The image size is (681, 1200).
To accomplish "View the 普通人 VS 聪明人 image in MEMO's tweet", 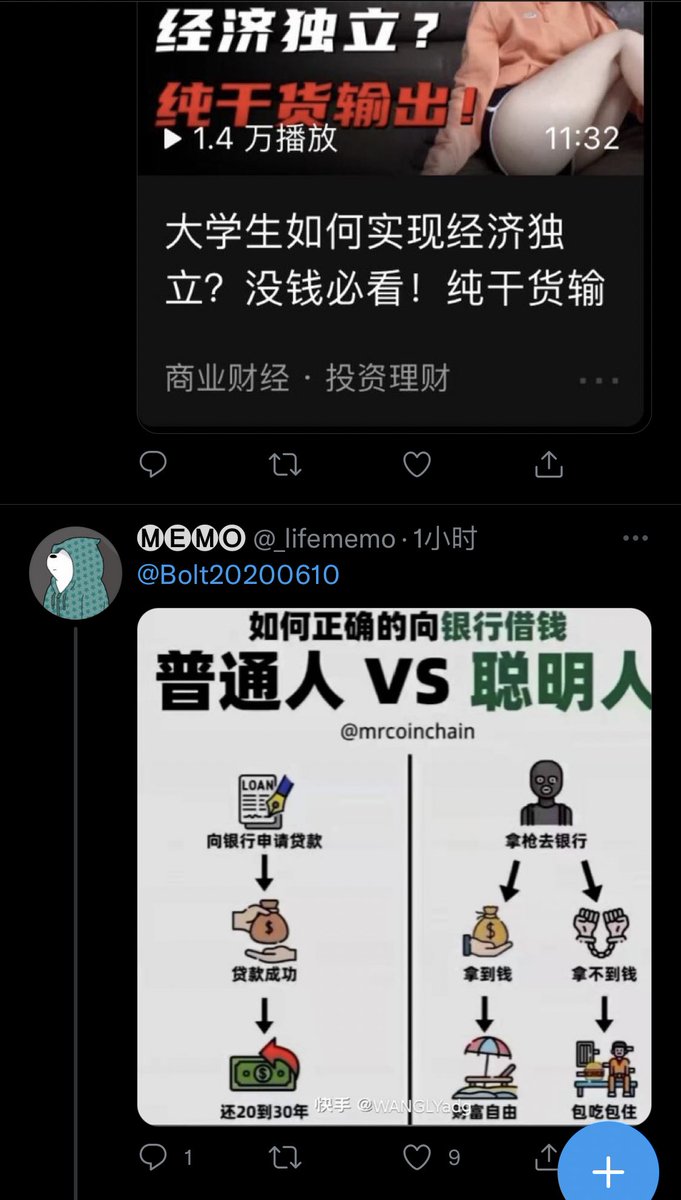I will coord(394,865).
